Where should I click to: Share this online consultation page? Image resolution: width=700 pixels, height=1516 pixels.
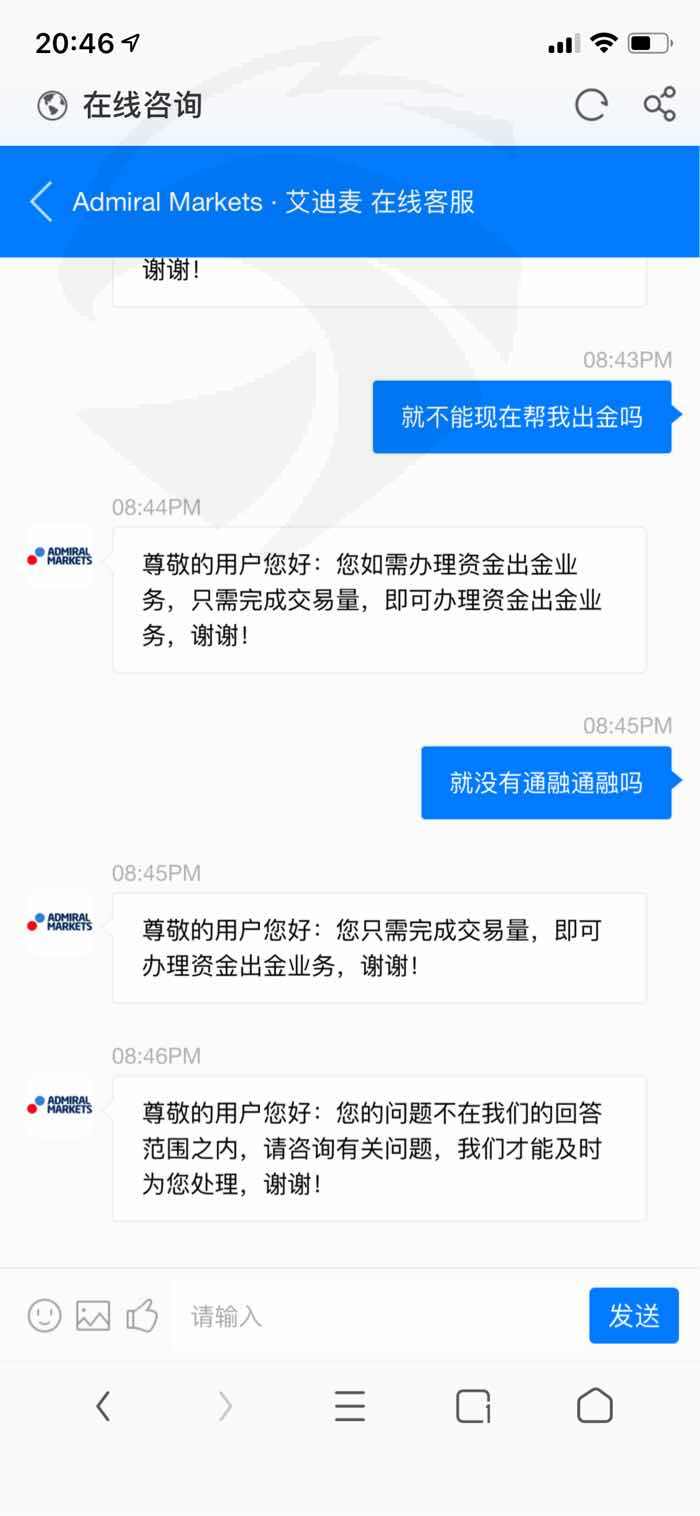pos(659,105)
